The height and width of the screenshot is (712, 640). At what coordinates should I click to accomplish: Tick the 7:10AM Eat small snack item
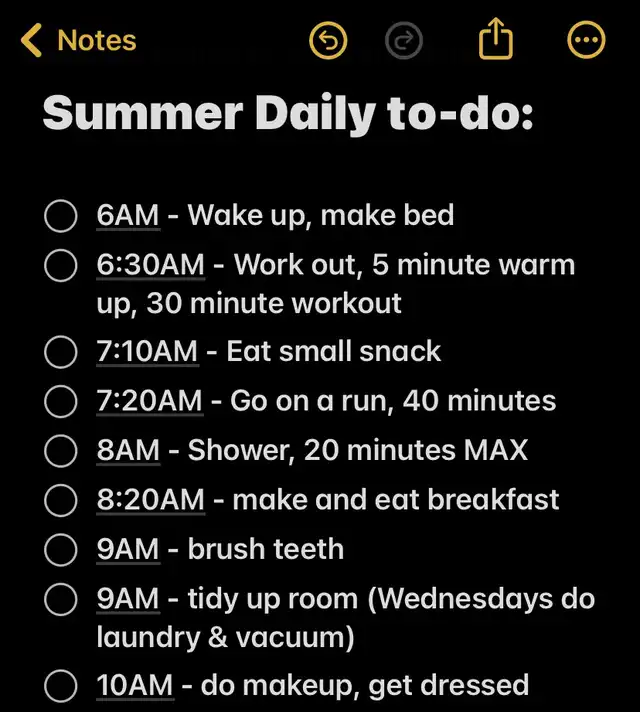[x=61, y=352]
